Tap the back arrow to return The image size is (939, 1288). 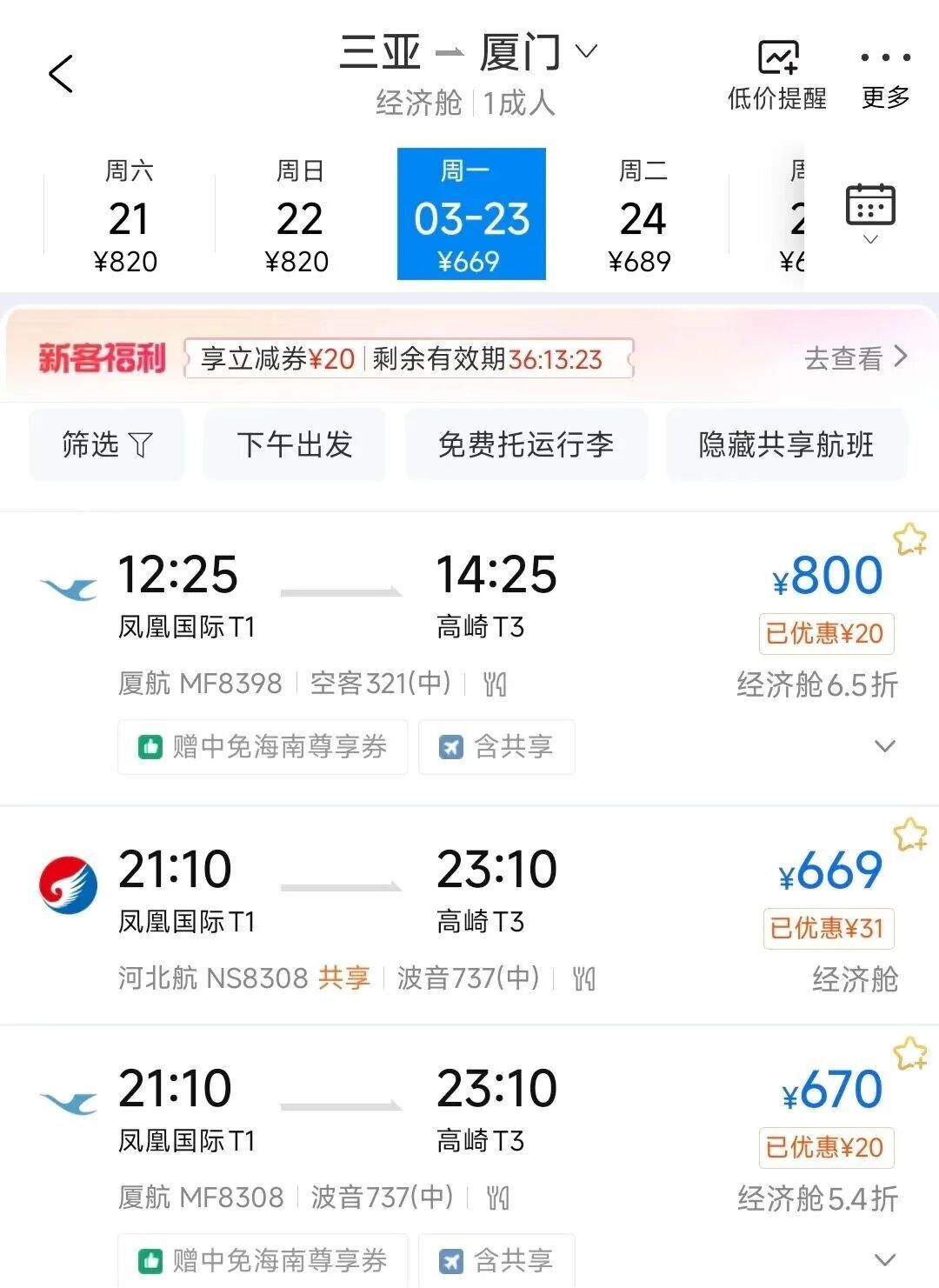coord(60,74)
